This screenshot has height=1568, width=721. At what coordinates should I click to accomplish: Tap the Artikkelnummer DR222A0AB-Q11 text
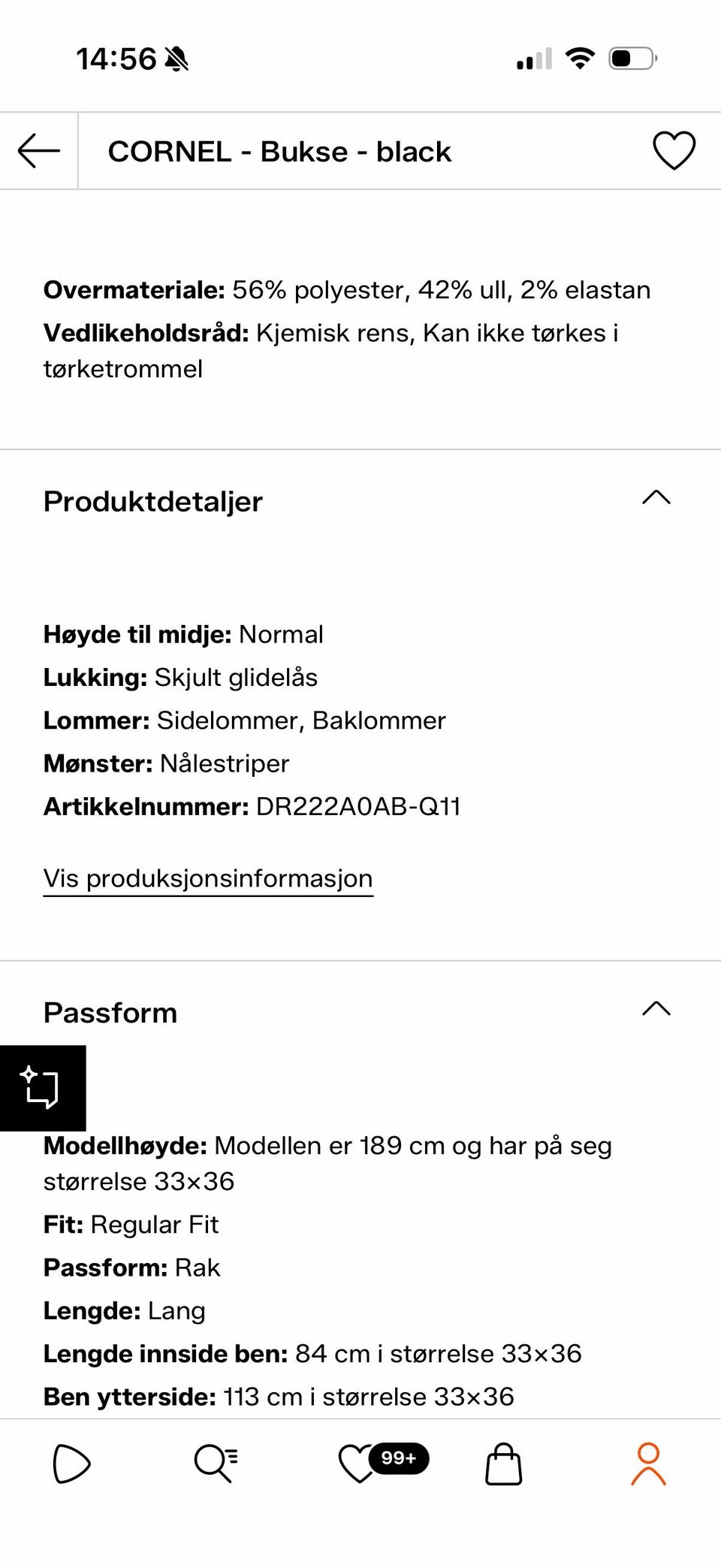coord(252,806)
